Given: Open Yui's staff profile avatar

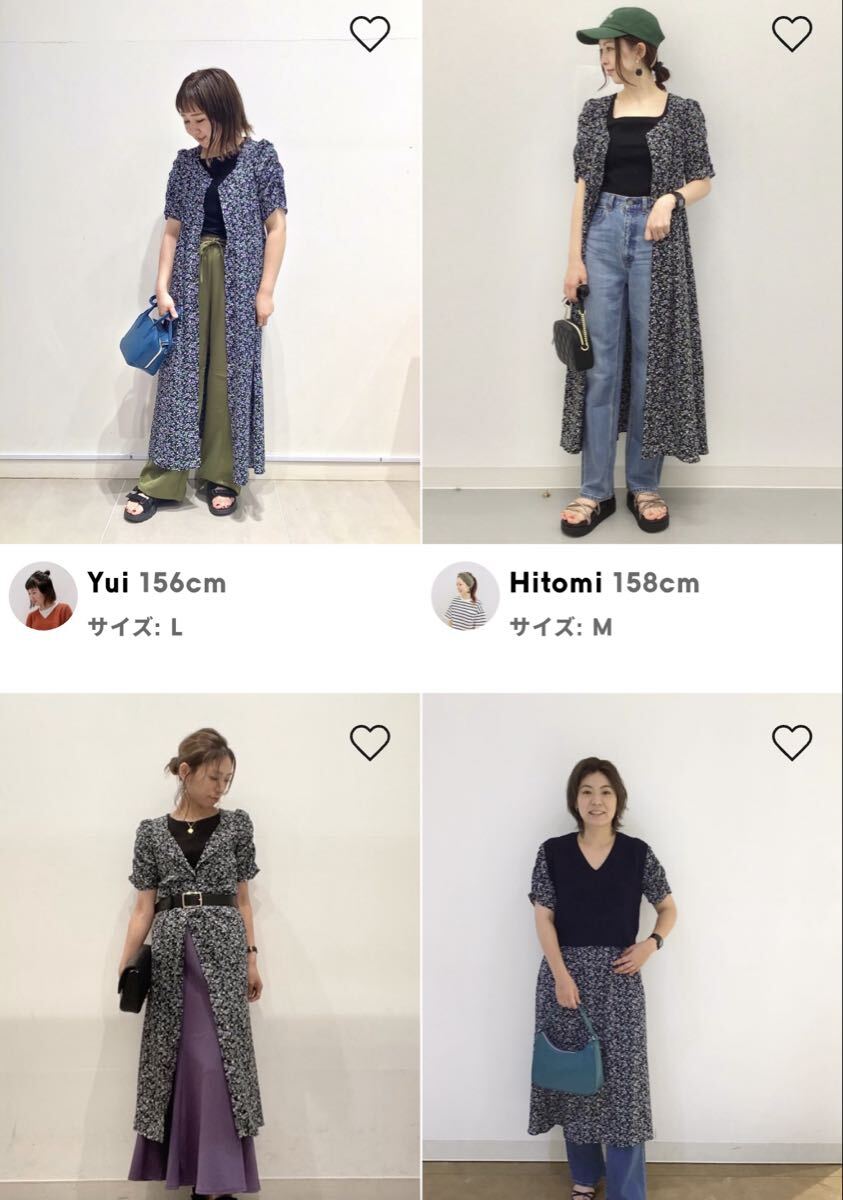Looking at the screenshot, I should click(x=43, y=596).
